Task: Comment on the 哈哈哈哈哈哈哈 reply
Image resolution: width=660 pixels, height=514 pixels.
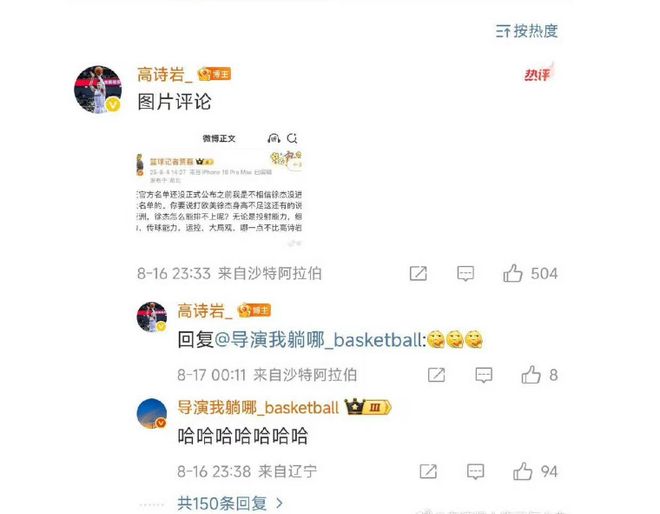Action: click(x=474, y=471)
